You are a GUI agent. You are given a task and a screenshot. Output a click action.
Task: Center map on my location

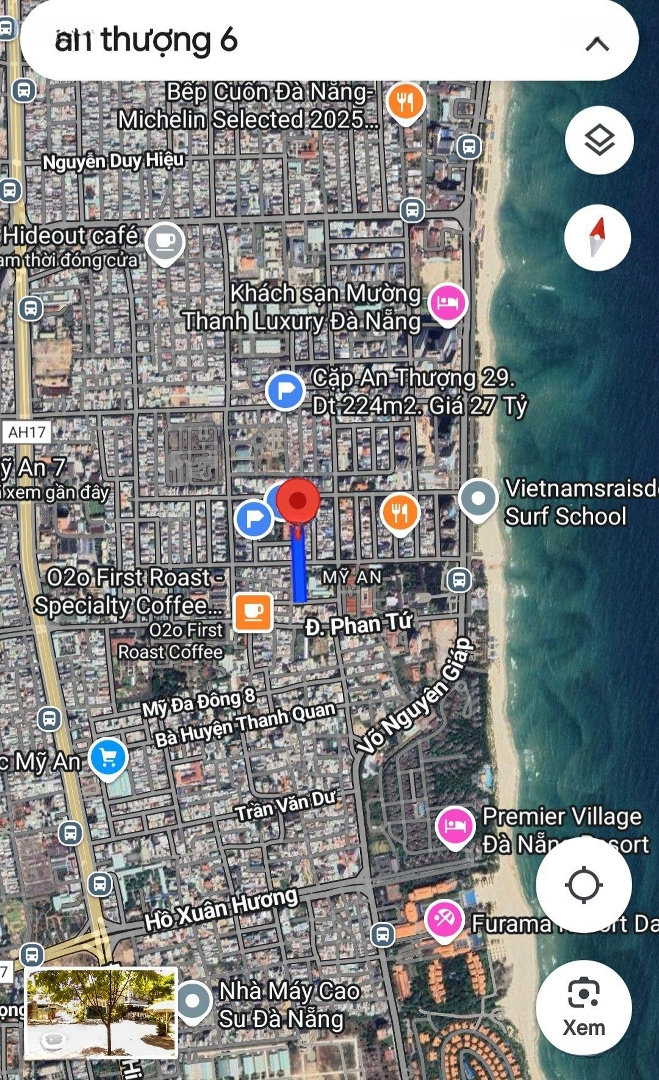click(x=583, y=885)
